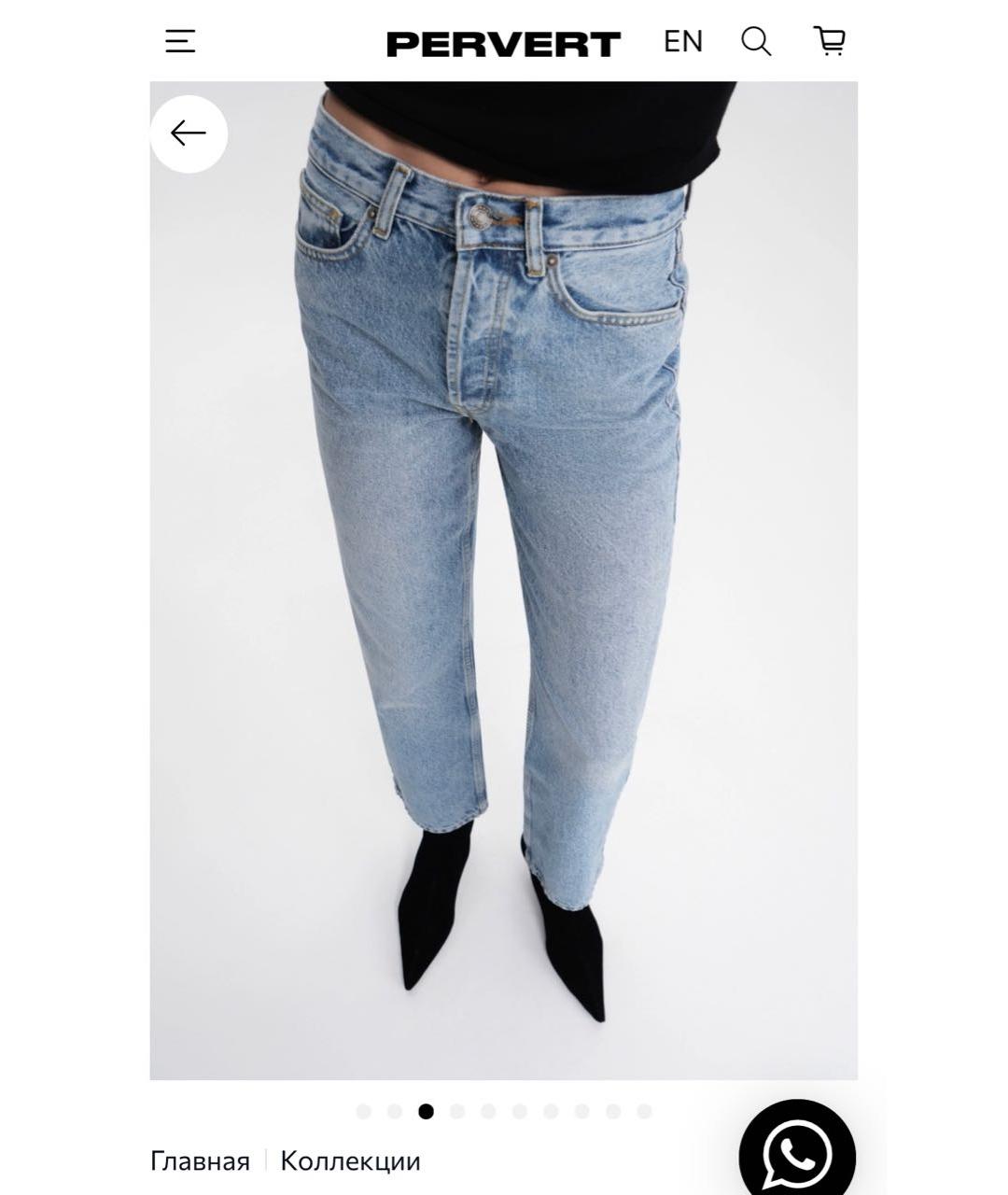Go back with the arrow button
This screenshot has width=1008, height=1195.
point(189,134)
